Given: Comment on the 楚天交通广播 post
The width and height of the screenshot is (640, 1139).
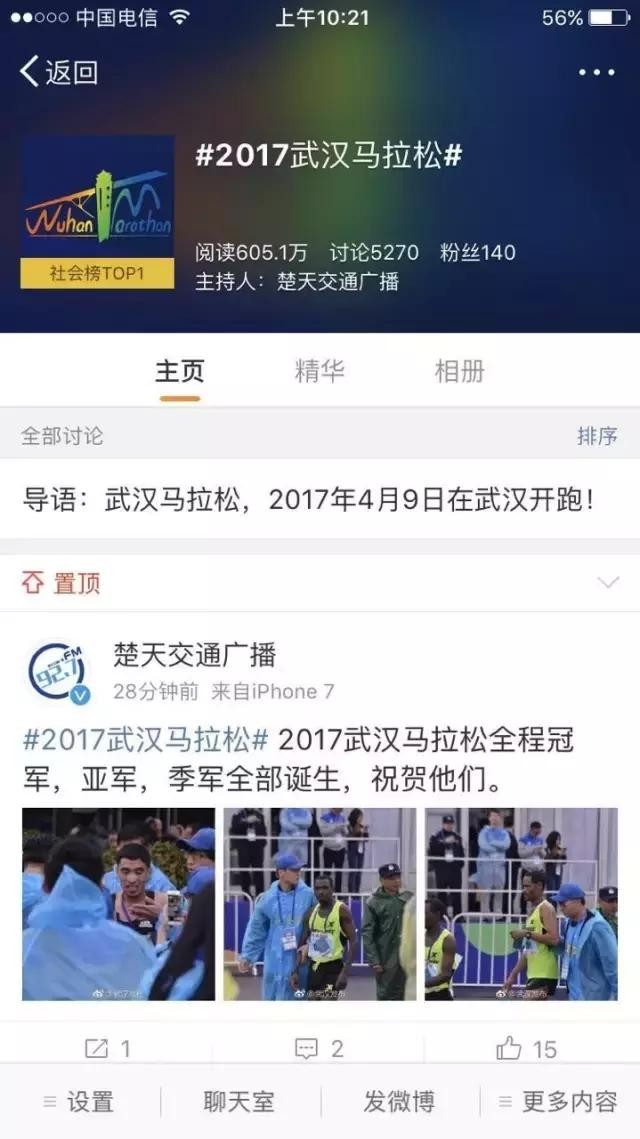Looking at the screenshot, I should coord(320,1048).
